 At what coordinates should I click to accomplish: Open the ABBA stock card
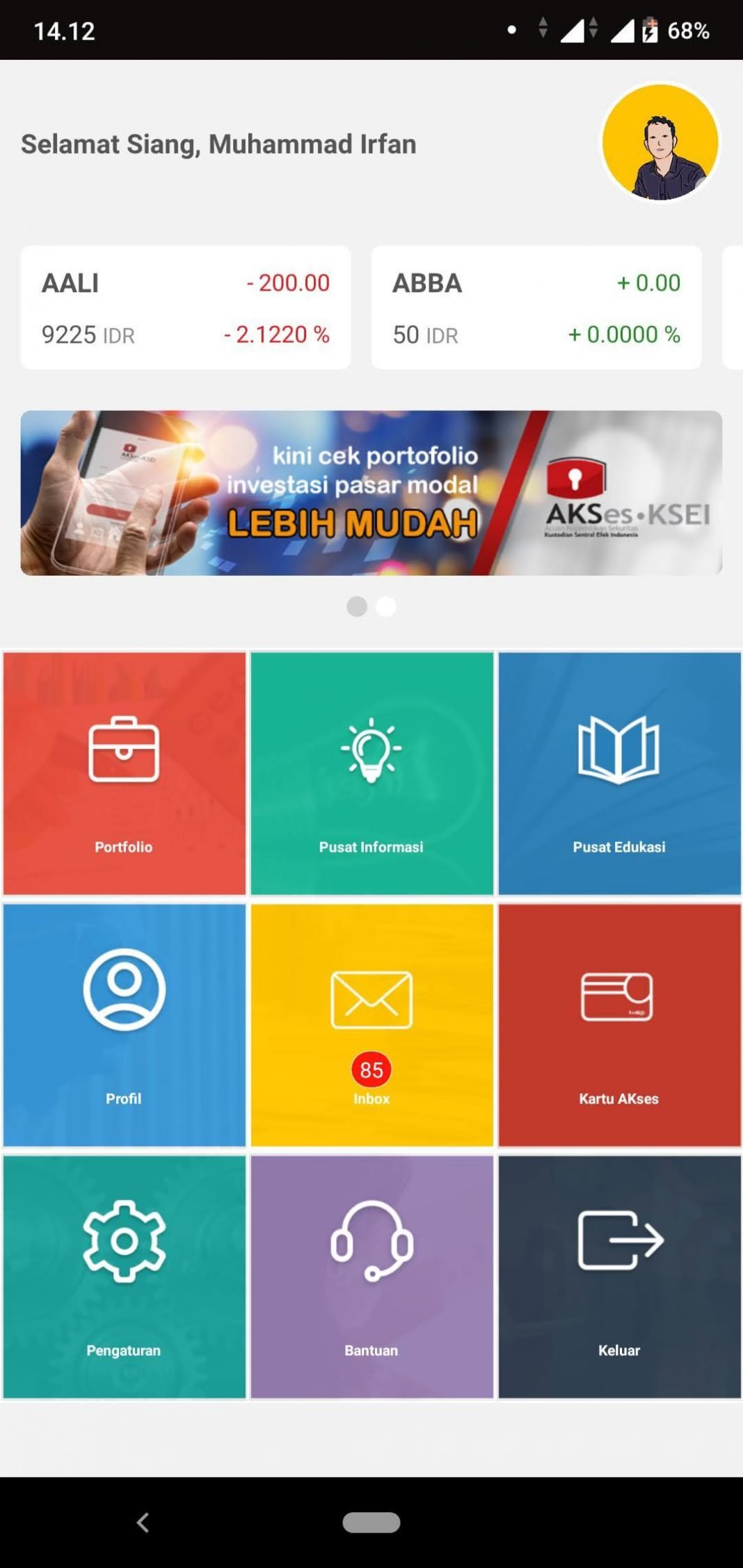tap(536, 307)
